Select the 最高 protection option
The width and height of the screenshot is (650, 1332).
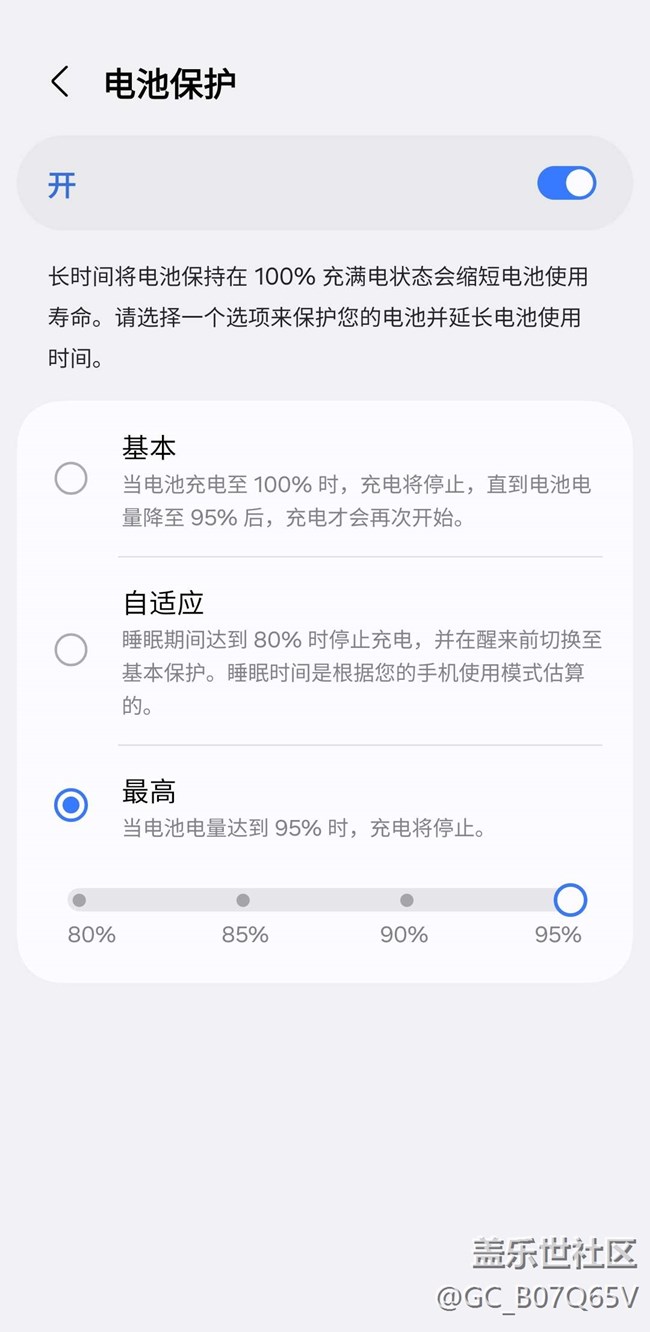pyautogui.click(x=71, y=805)
